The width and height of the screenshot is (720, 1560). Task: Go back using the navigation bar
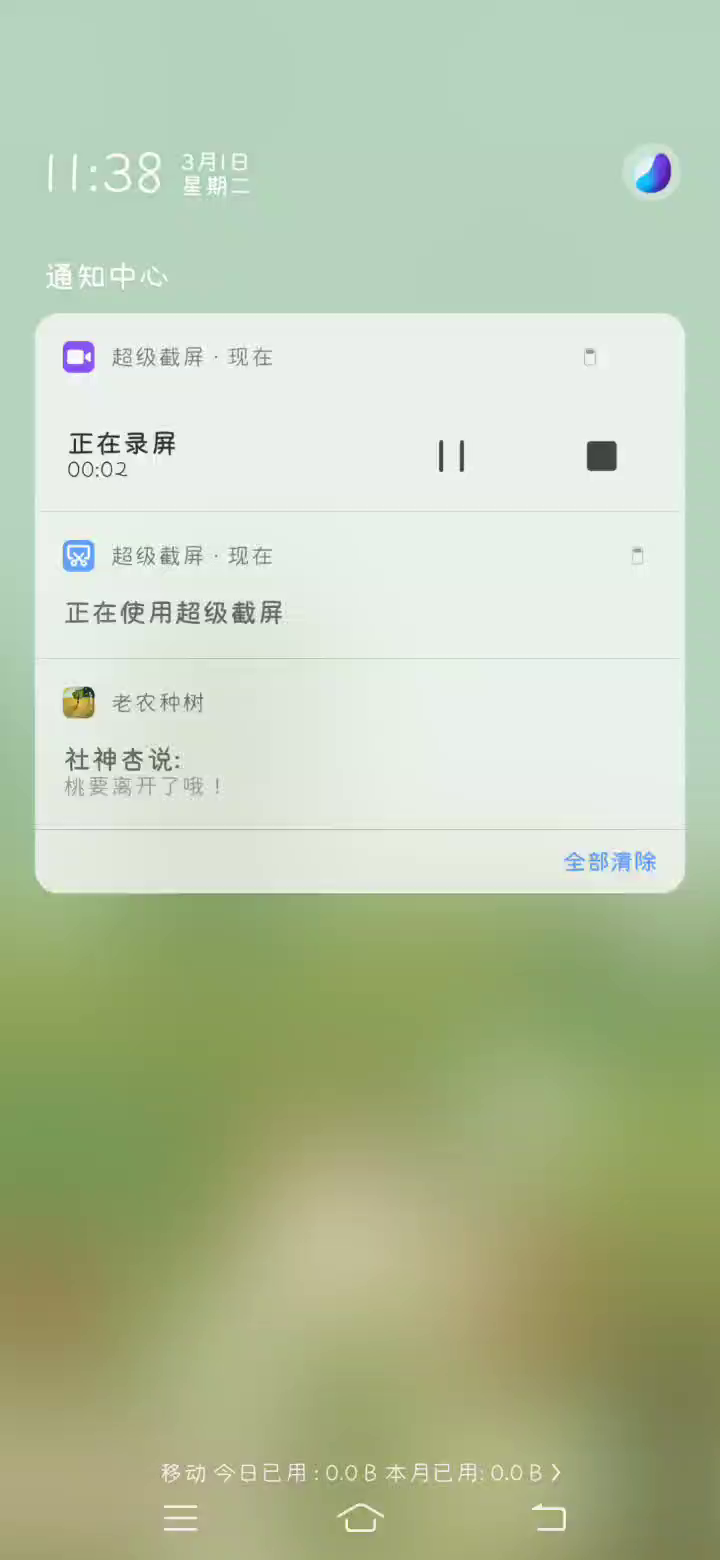[x=548, y=1517]
